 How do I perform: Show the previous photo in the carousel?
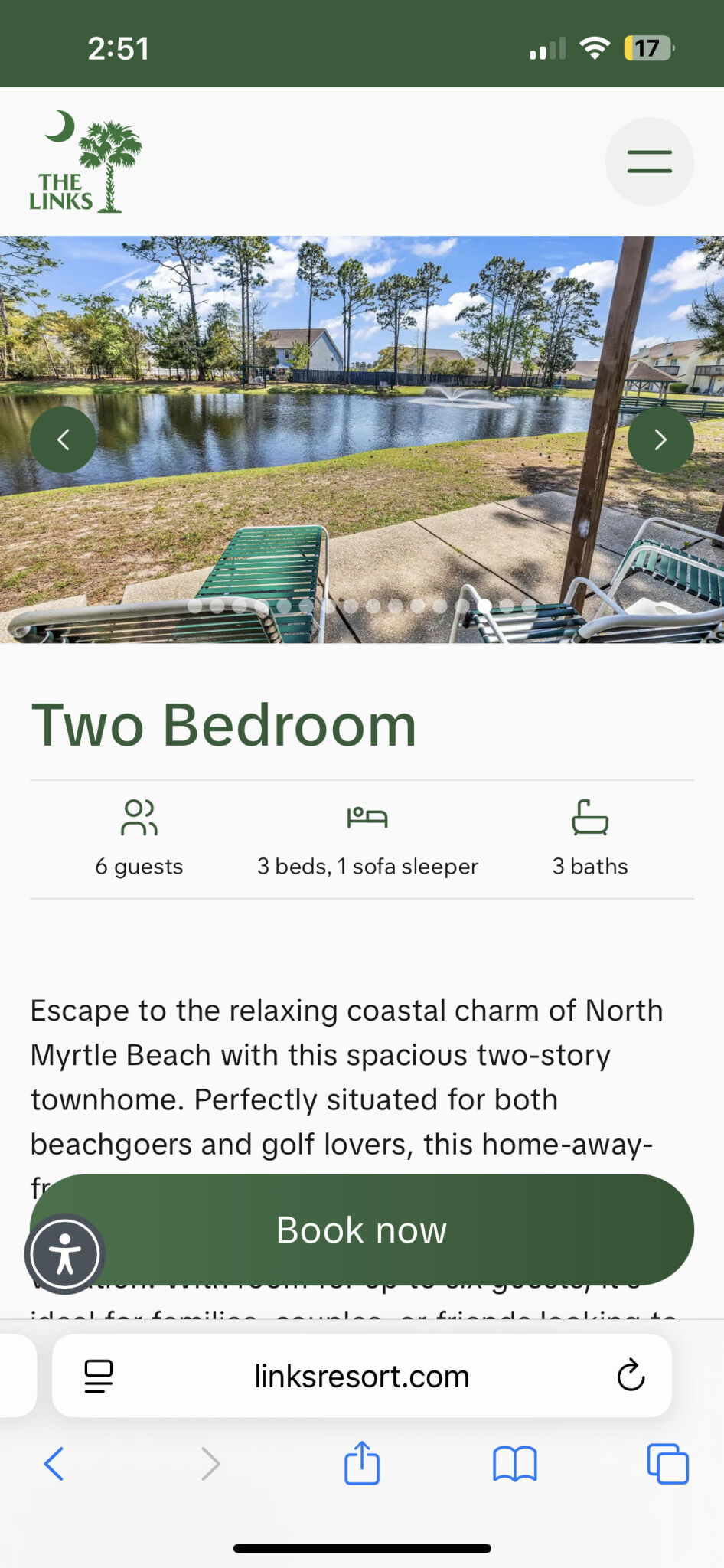(x=64, y=439)
